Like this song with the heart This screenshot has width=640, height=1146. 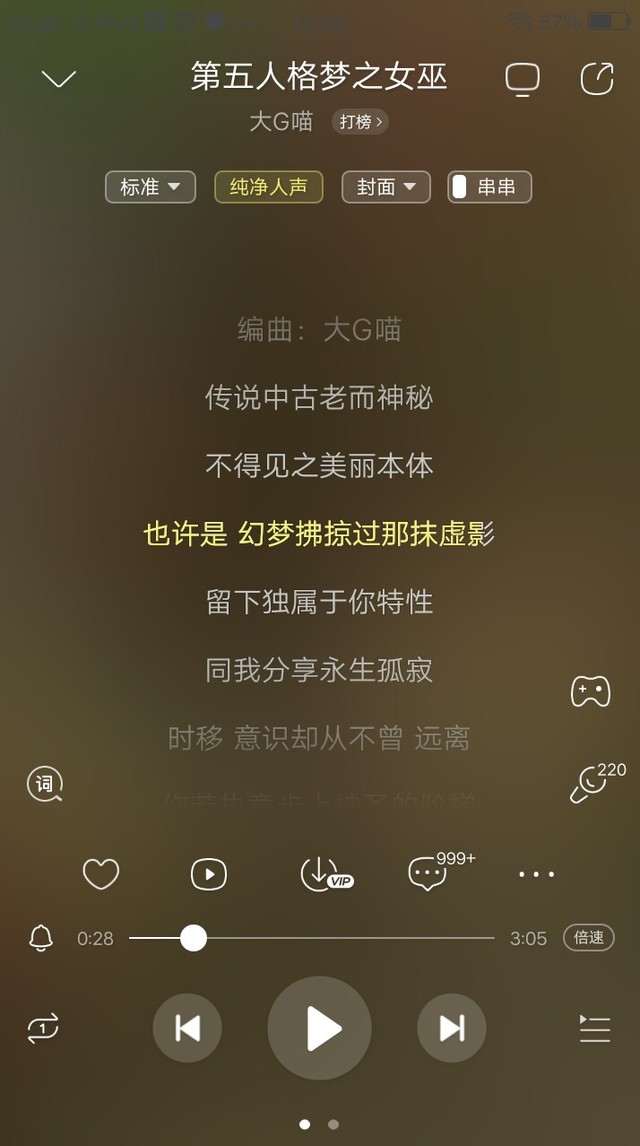(x=101, y=874)
